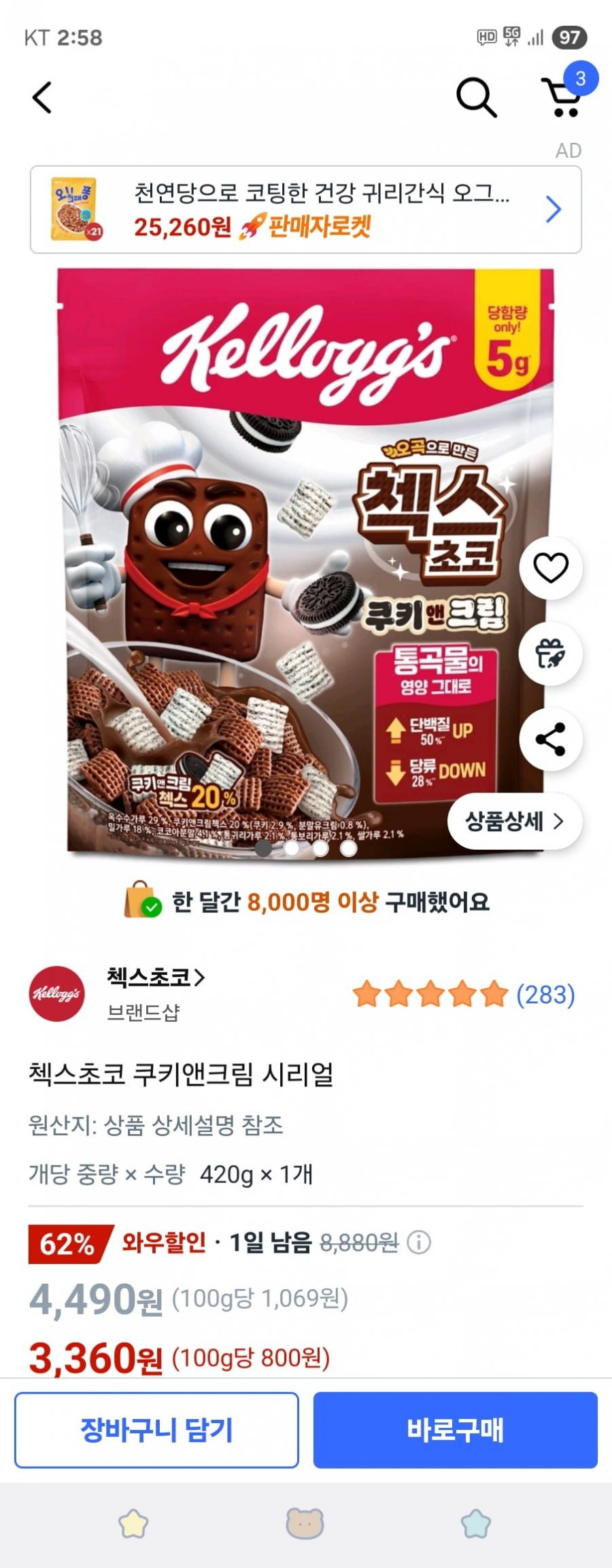Share this product
Image resolution: width=612 pixels, height=1568 pixels.
tap(550, 739)
